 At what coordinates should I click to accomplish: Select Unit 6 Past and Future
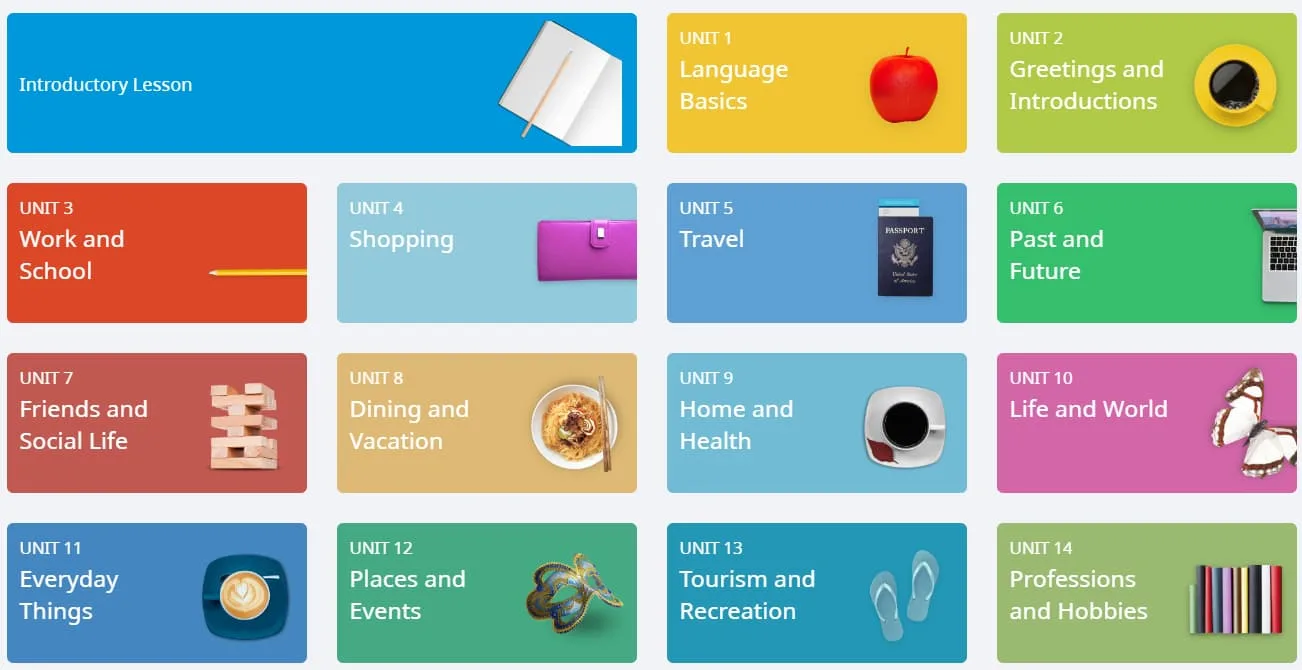pos(1146,253)
